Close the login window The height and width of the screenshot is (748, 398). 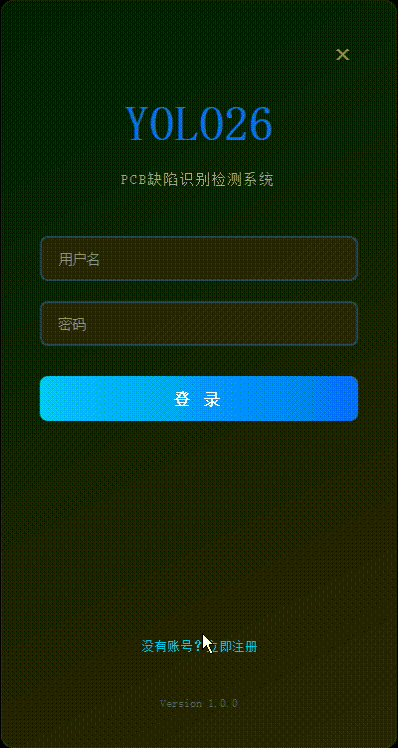pyautogui.click(x=343, y=55)
